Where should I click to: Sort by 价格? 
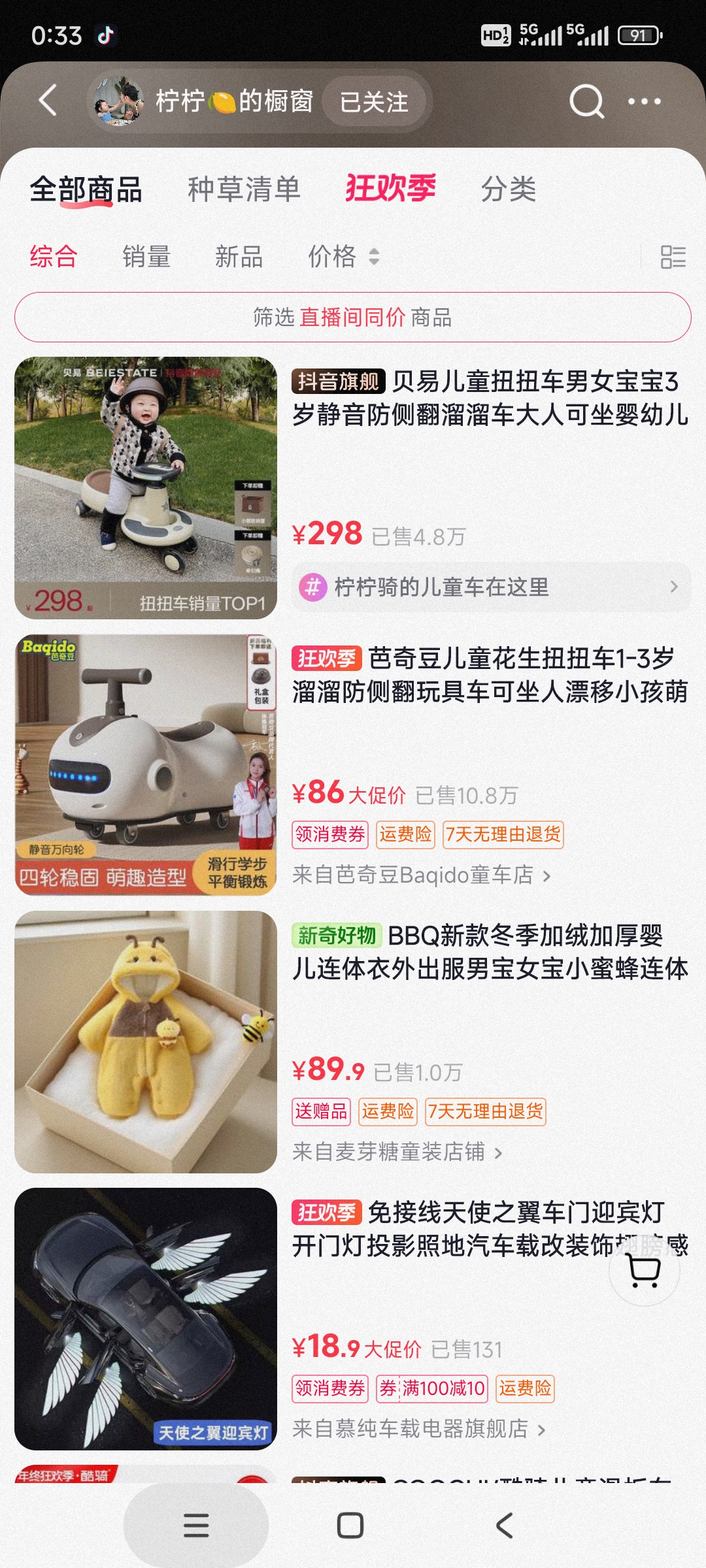click(x=343, y=256)
